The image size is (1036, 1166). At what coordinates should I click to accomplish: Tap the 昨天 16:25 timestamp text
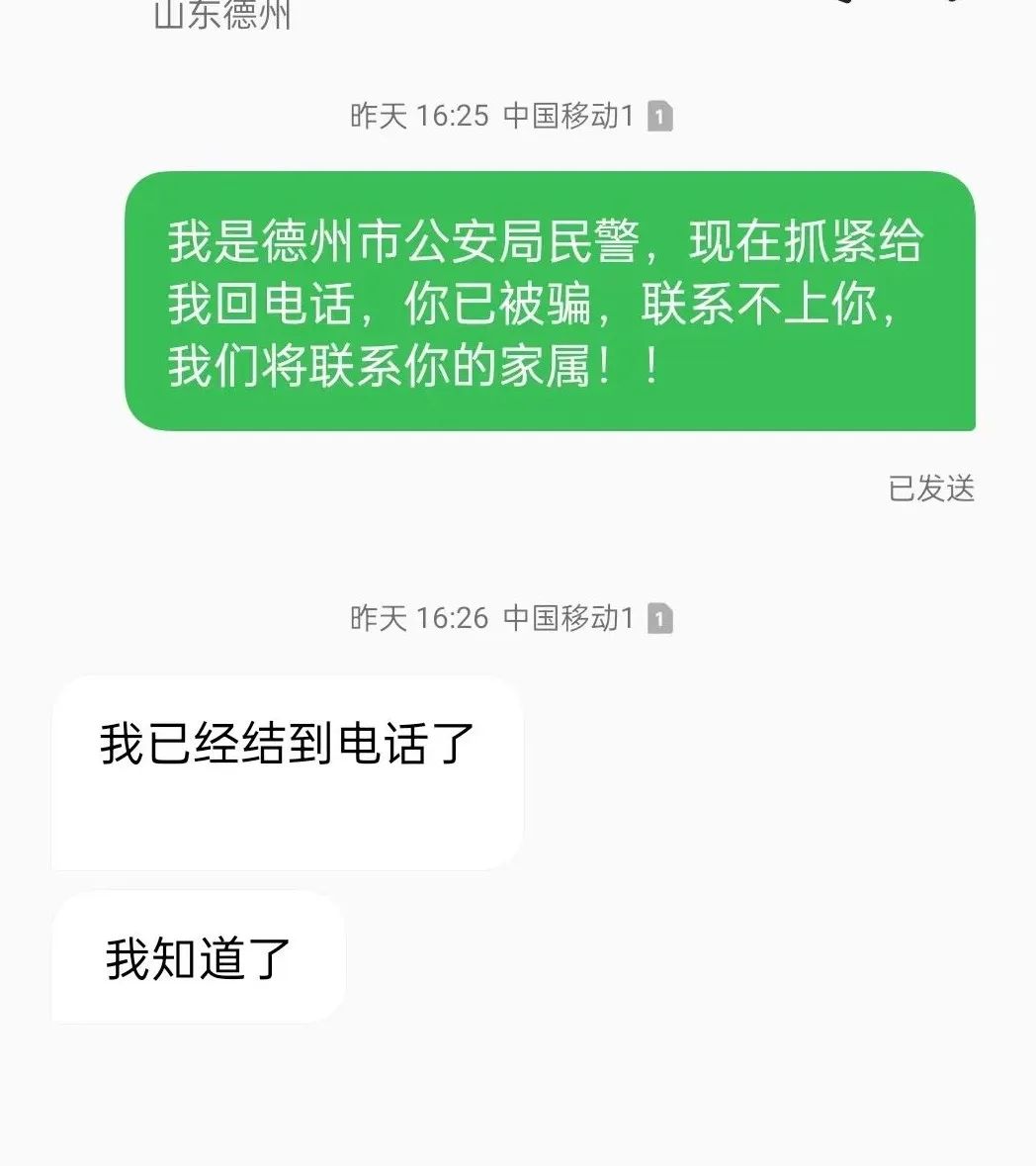pos(418,116)
